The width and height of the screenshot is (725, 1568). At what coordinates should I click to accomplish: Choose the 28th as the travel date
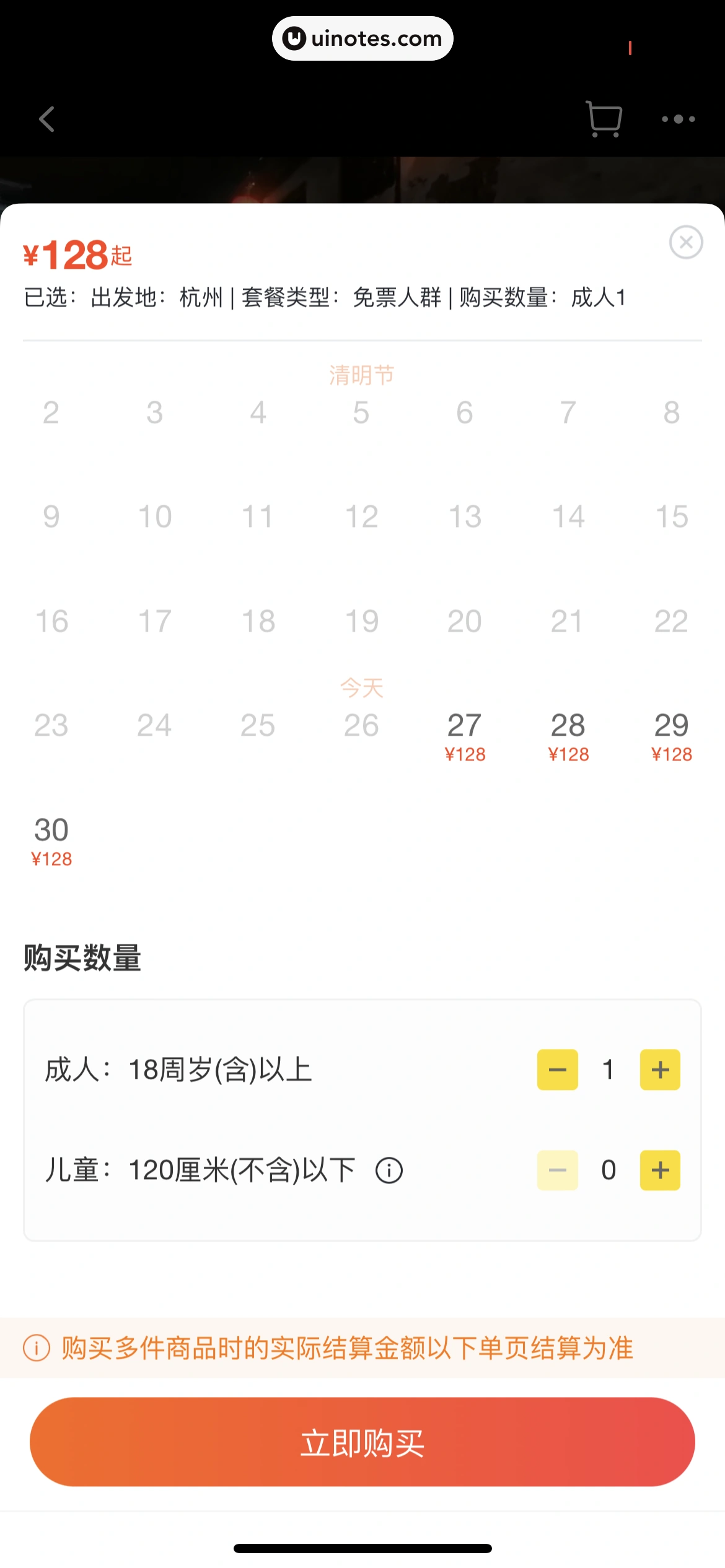[568, 735]
